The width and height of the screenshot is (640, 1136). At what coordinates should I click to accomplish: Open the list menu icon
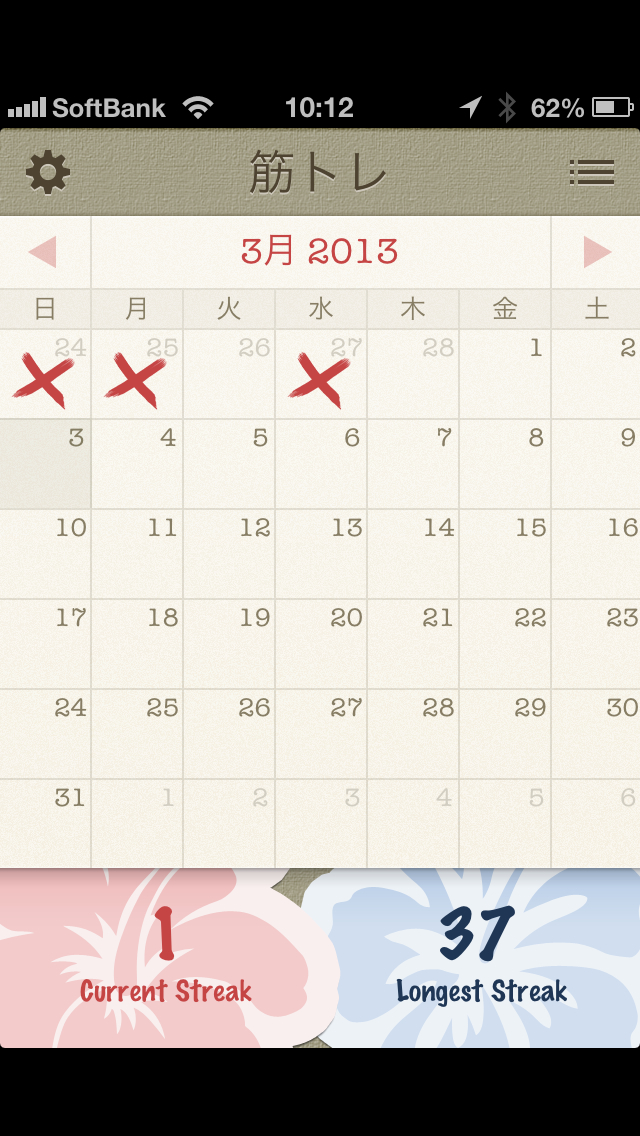pos(591,173)
